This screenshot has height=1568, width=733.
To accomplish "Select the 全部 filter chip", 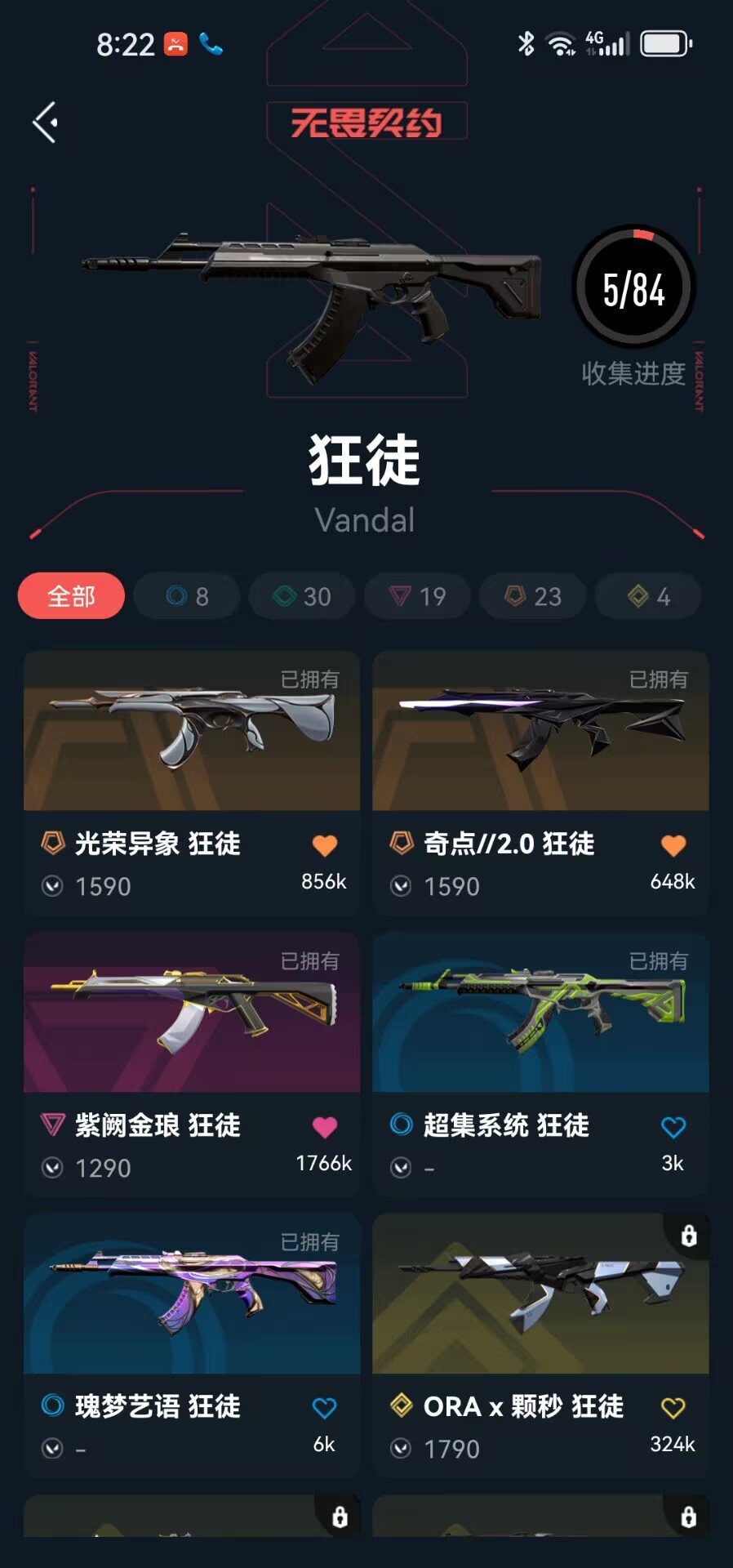I will pyautogui.click(x=71, y=596).
